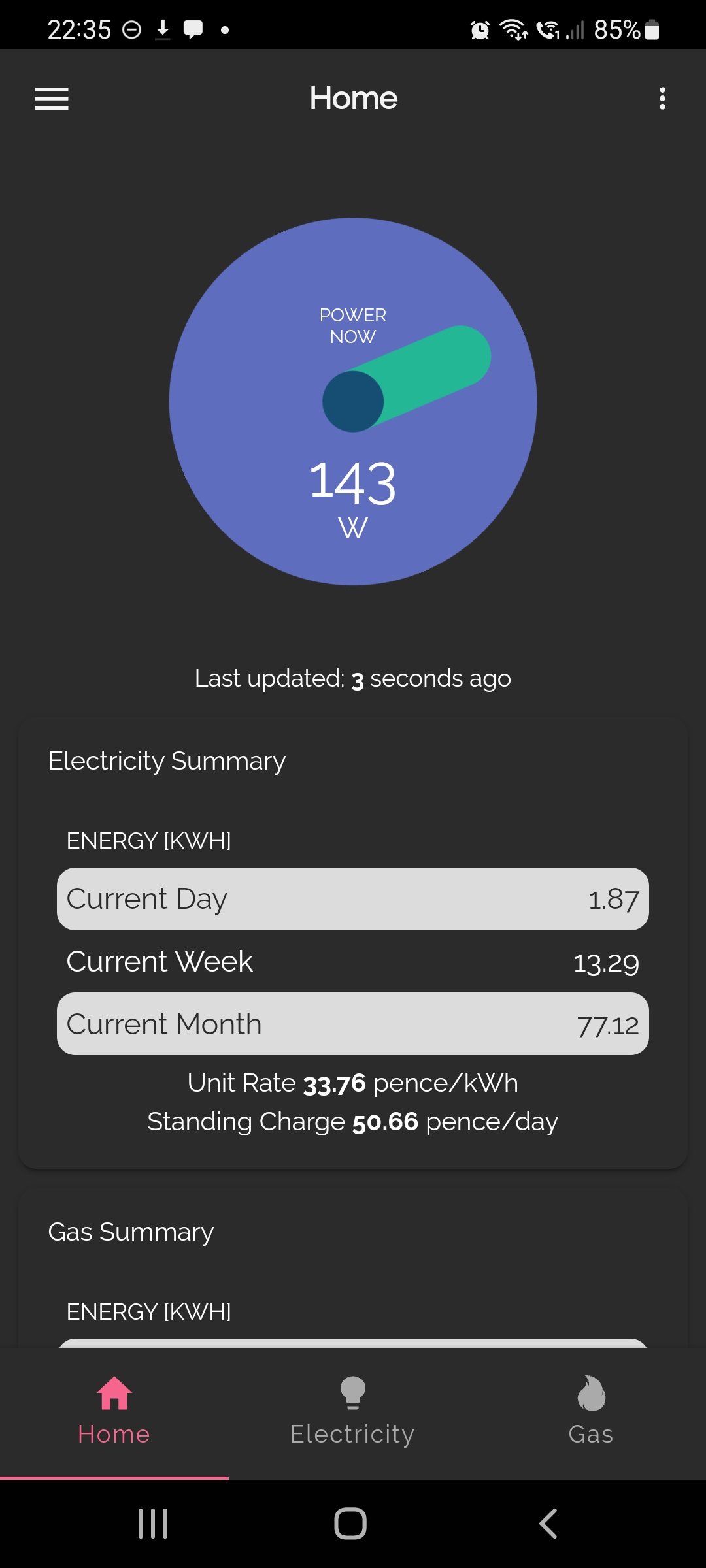Open the three-dot overflow menu
706x1568 pixels.
[662, 99]
